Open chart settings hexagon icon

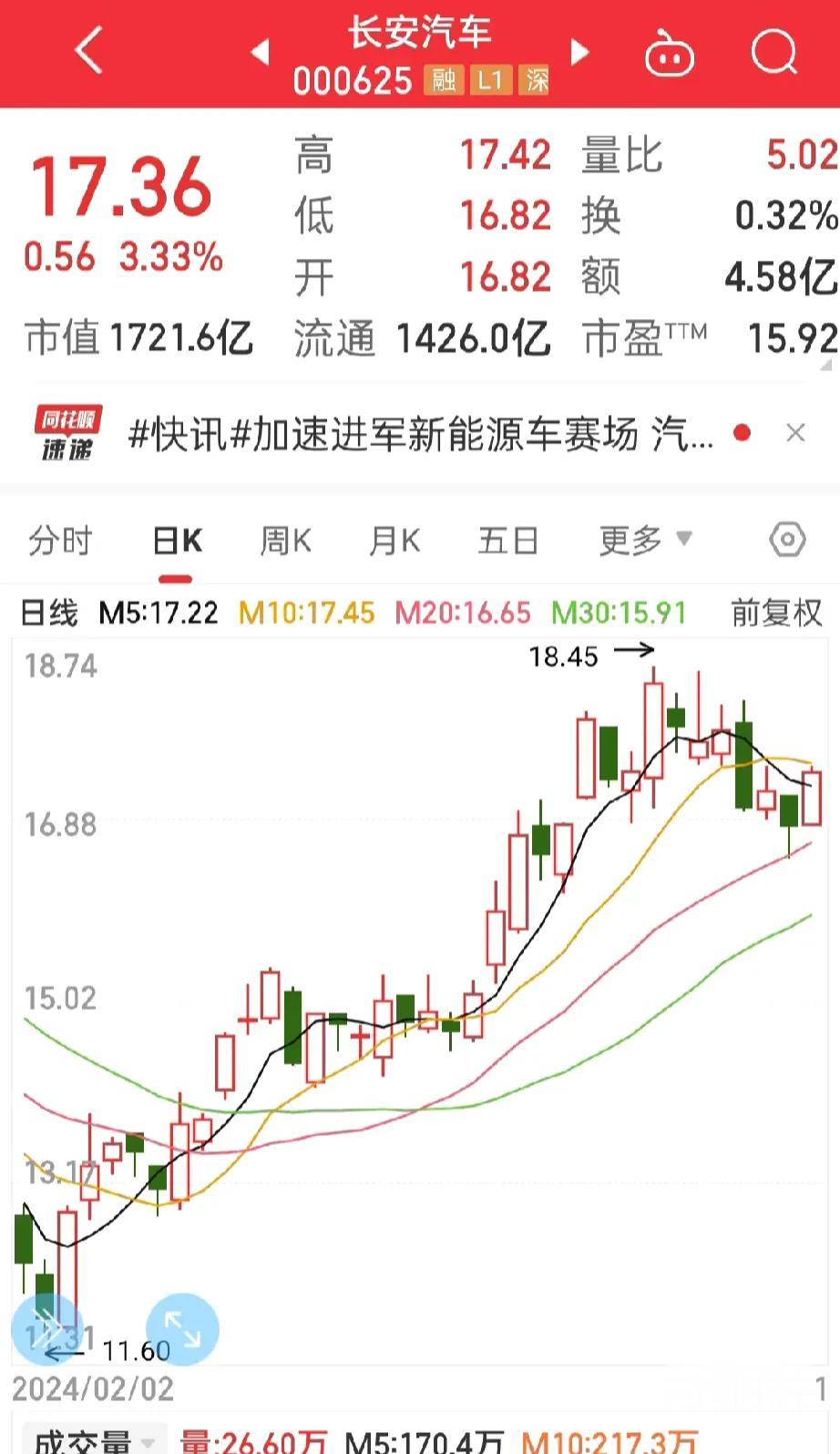787,540
